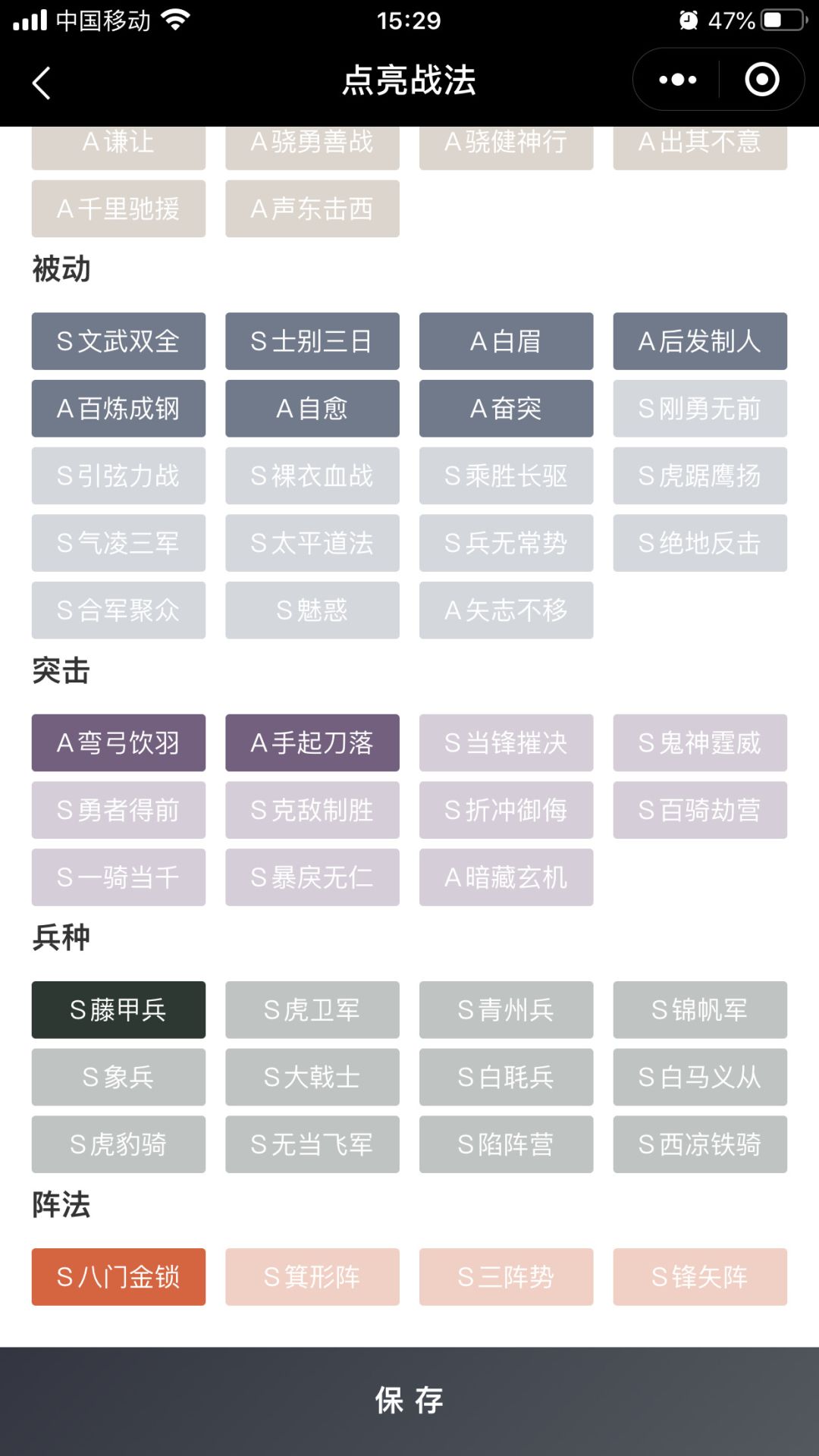Choose the S 锋矢阵 formation
The height and width of the screenshot is (1456, 819).
[700, 1277]
